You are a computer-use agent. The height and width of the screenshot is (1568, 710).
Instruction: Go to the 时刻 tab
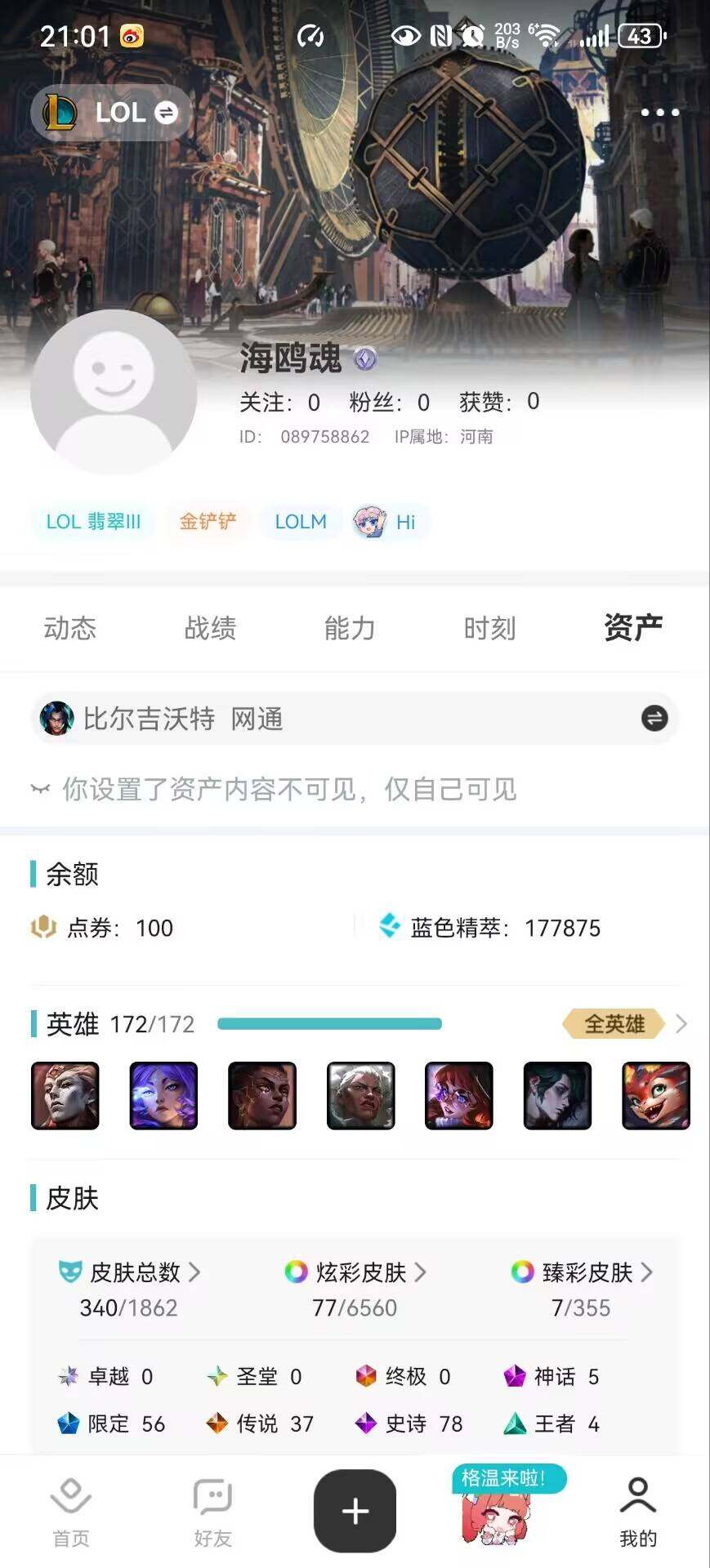coord(489,628)
